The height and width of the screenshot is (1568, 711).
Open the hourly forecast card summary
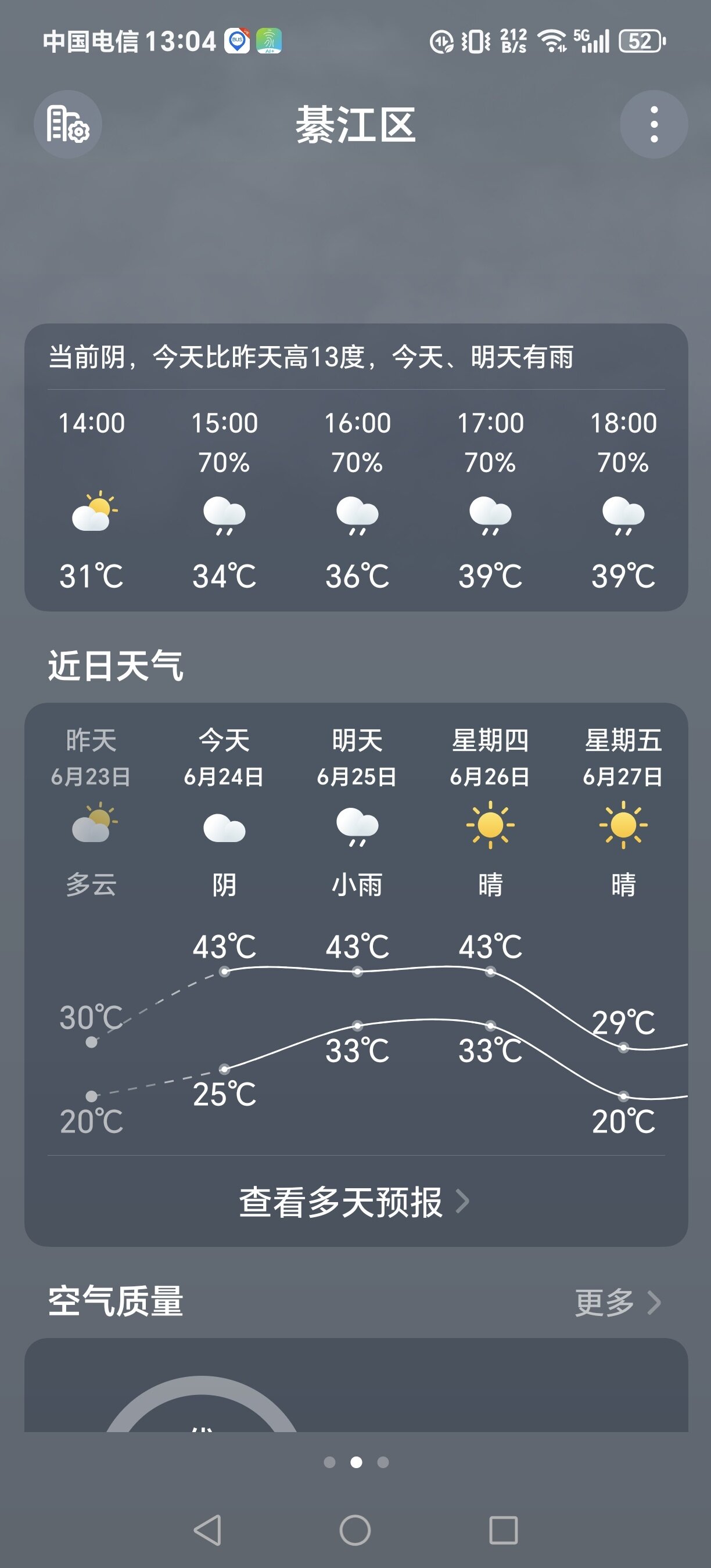point(310,357)
